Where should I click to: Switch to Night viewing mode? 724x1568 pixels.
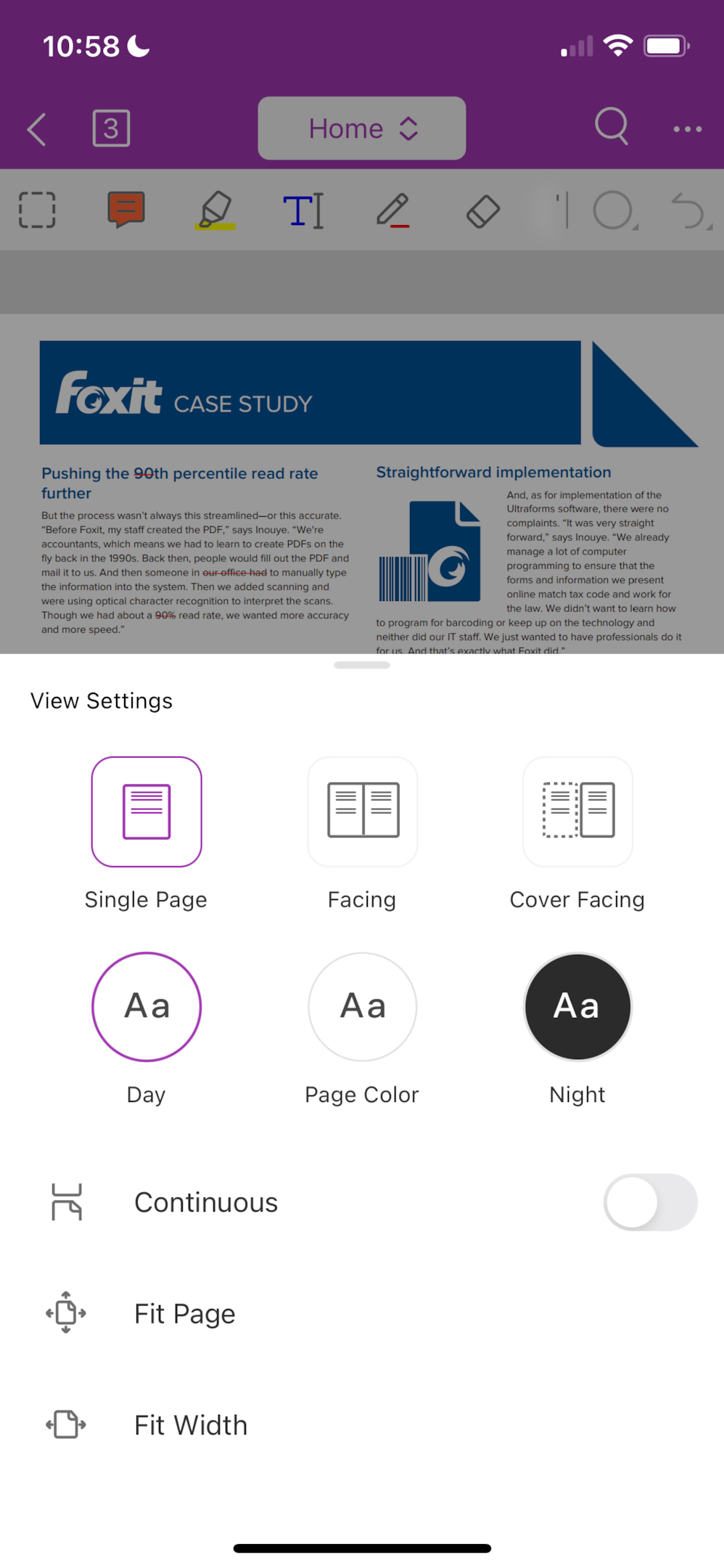tap(577, 1007)
